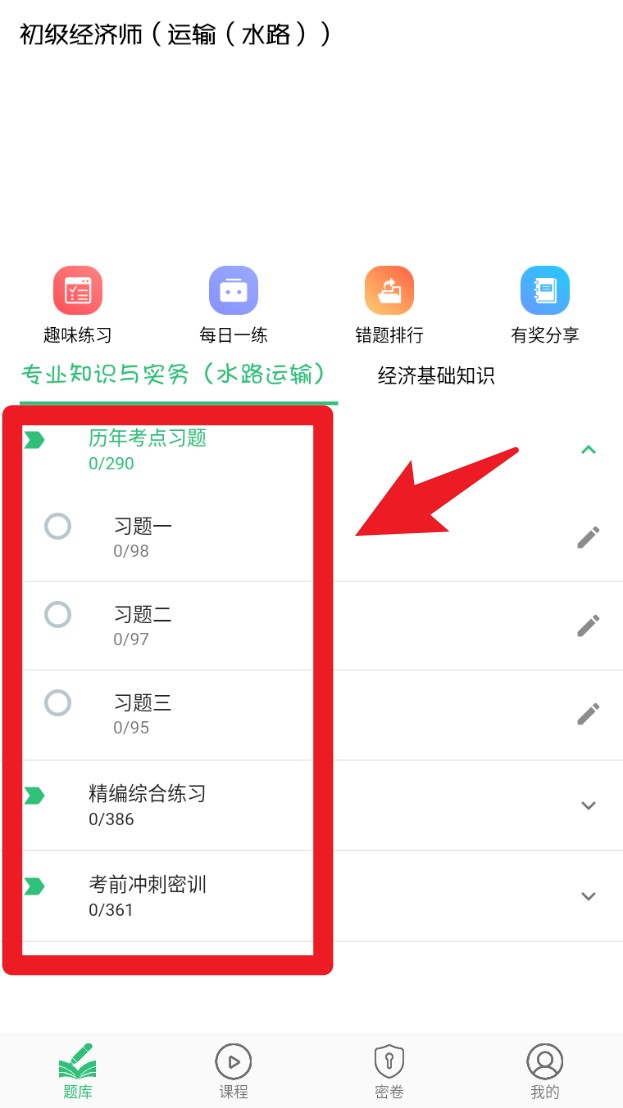Switch to 课程 courses tab

[233, 1071]
